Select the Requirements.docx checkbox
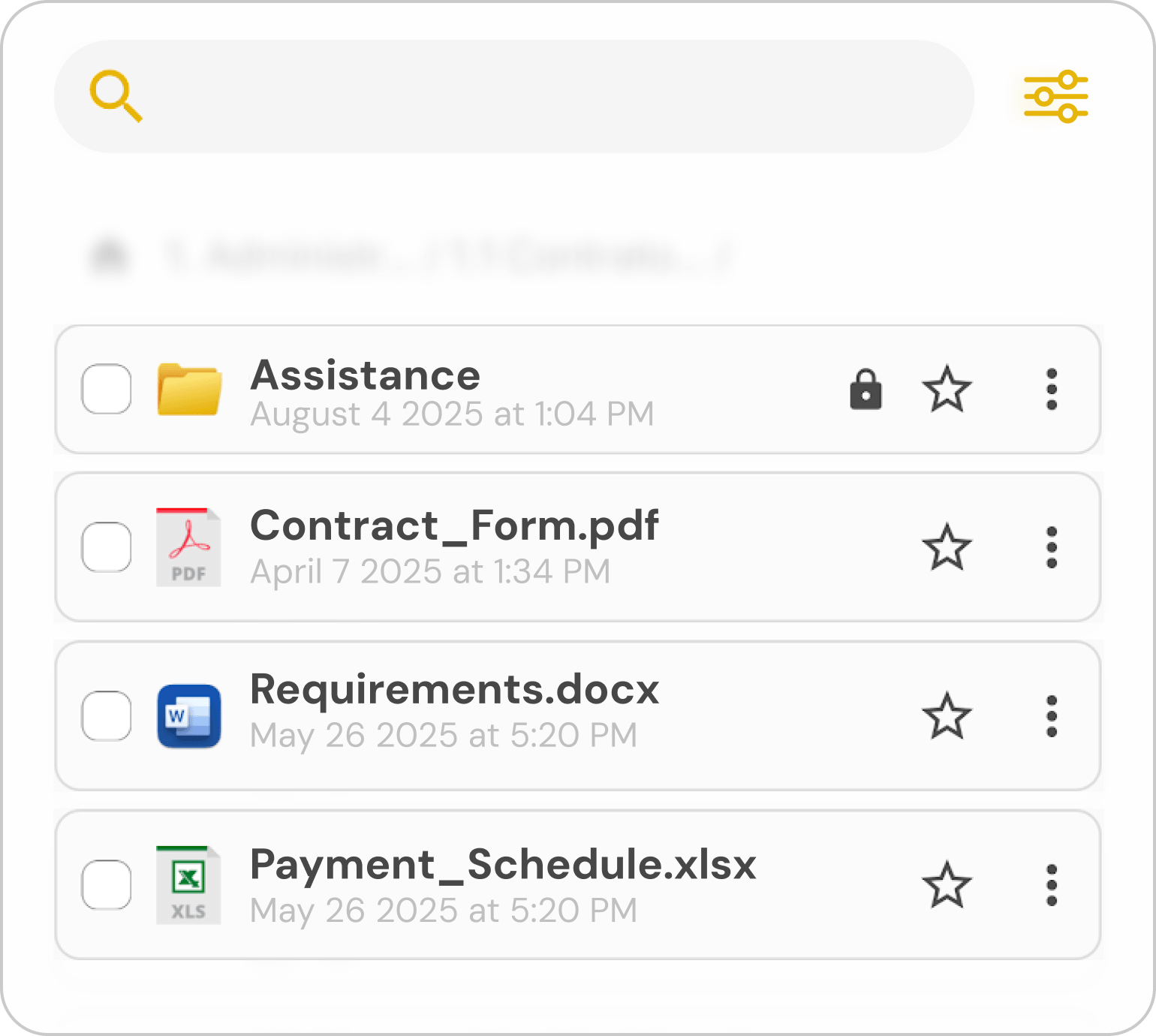 click(x=107, y=715)
